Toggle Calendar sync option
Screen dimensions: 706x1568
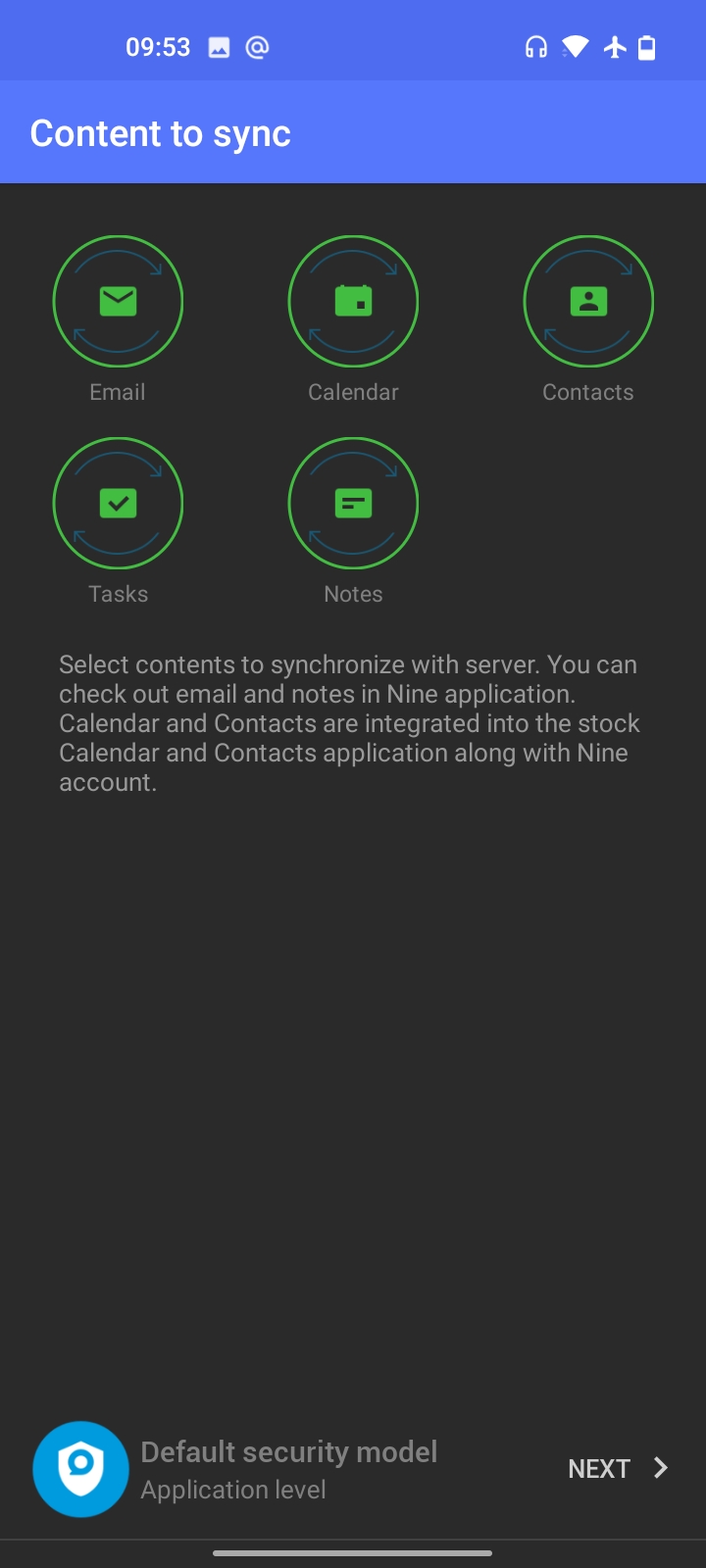pos(353,302)
